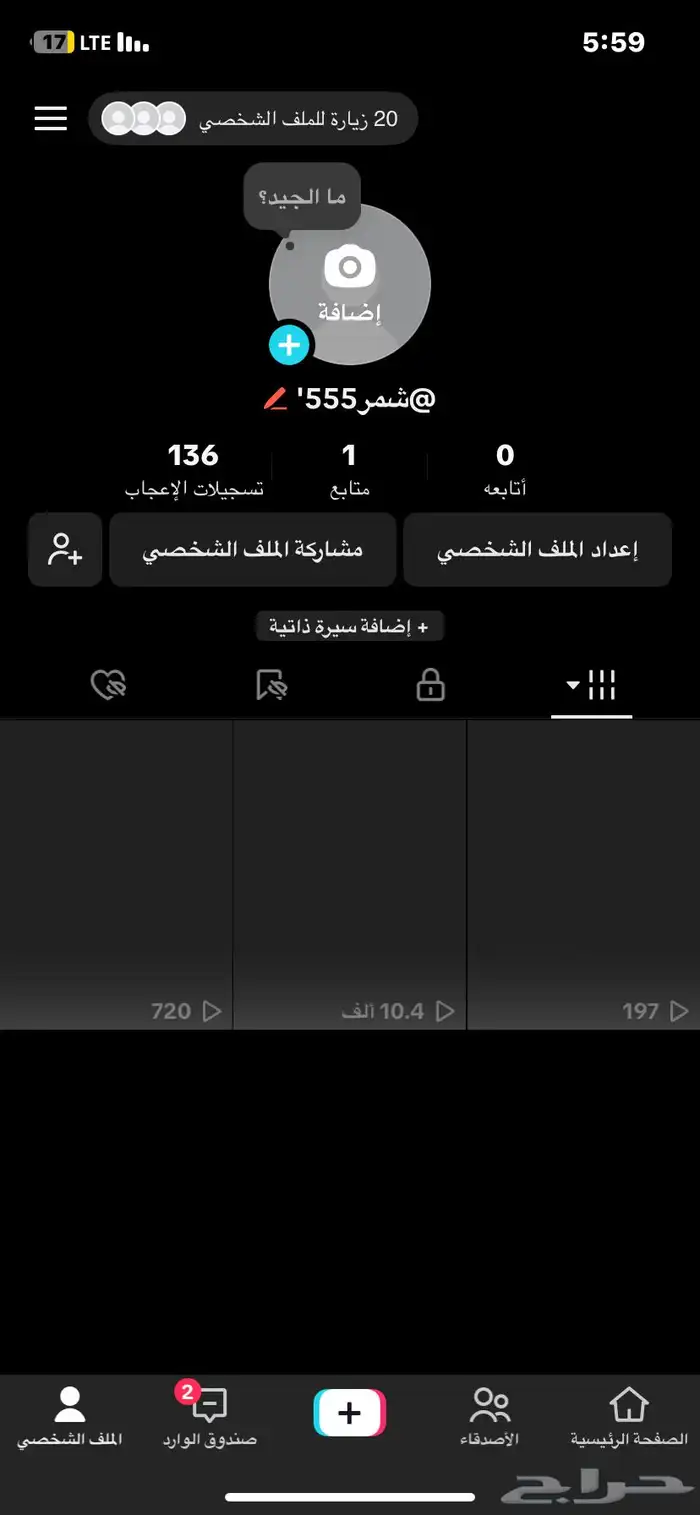The height and width of the screenshot is (1515, 700).
Task: Switch to the videos grid tab
Action: tap(591, 686)
